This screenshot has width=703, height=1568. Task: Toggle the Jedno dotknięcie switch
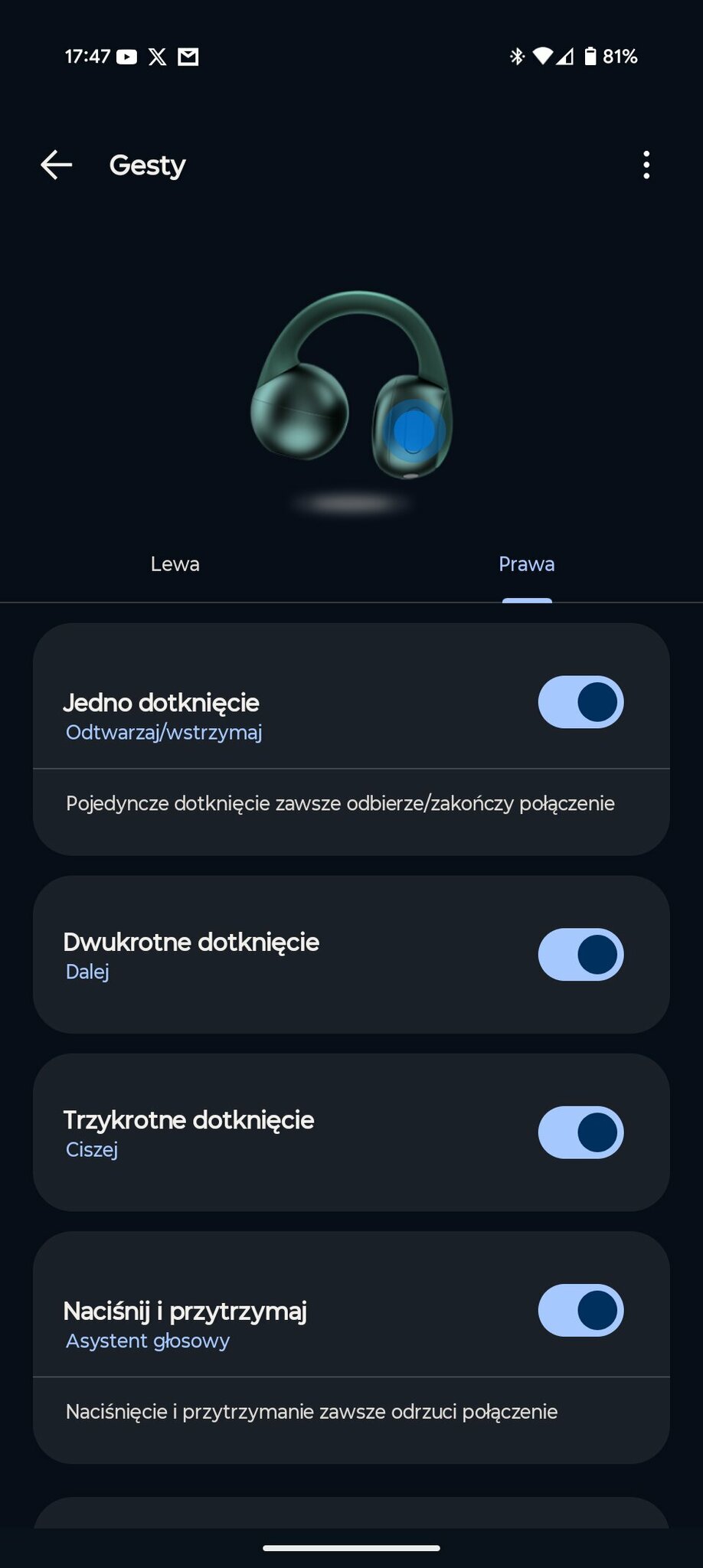click(580, 702)
